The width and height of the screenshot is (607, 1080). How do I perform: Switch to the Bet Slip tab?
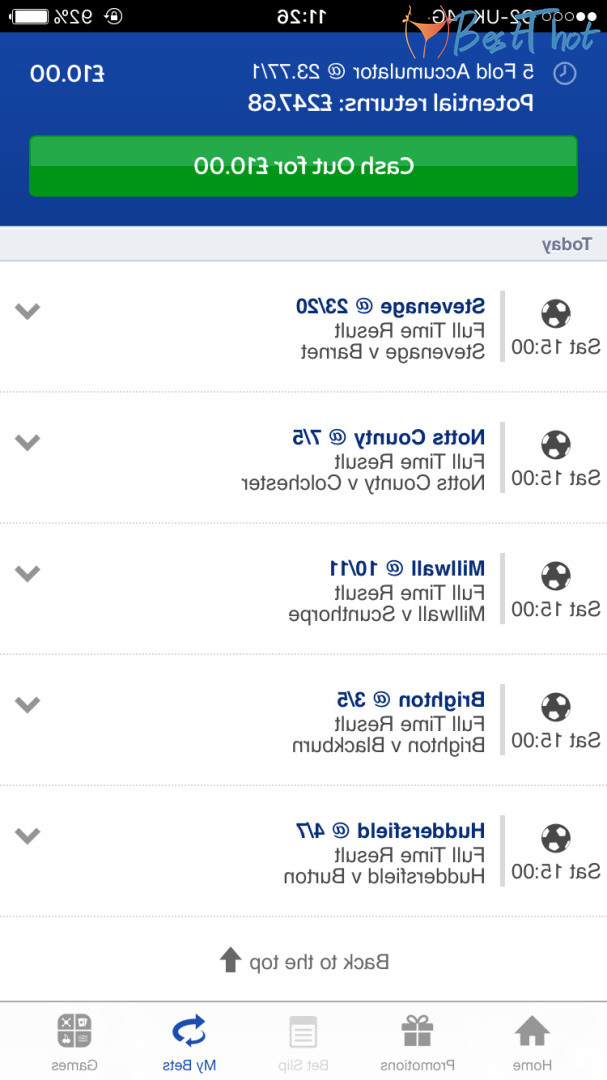point(303,1041)
